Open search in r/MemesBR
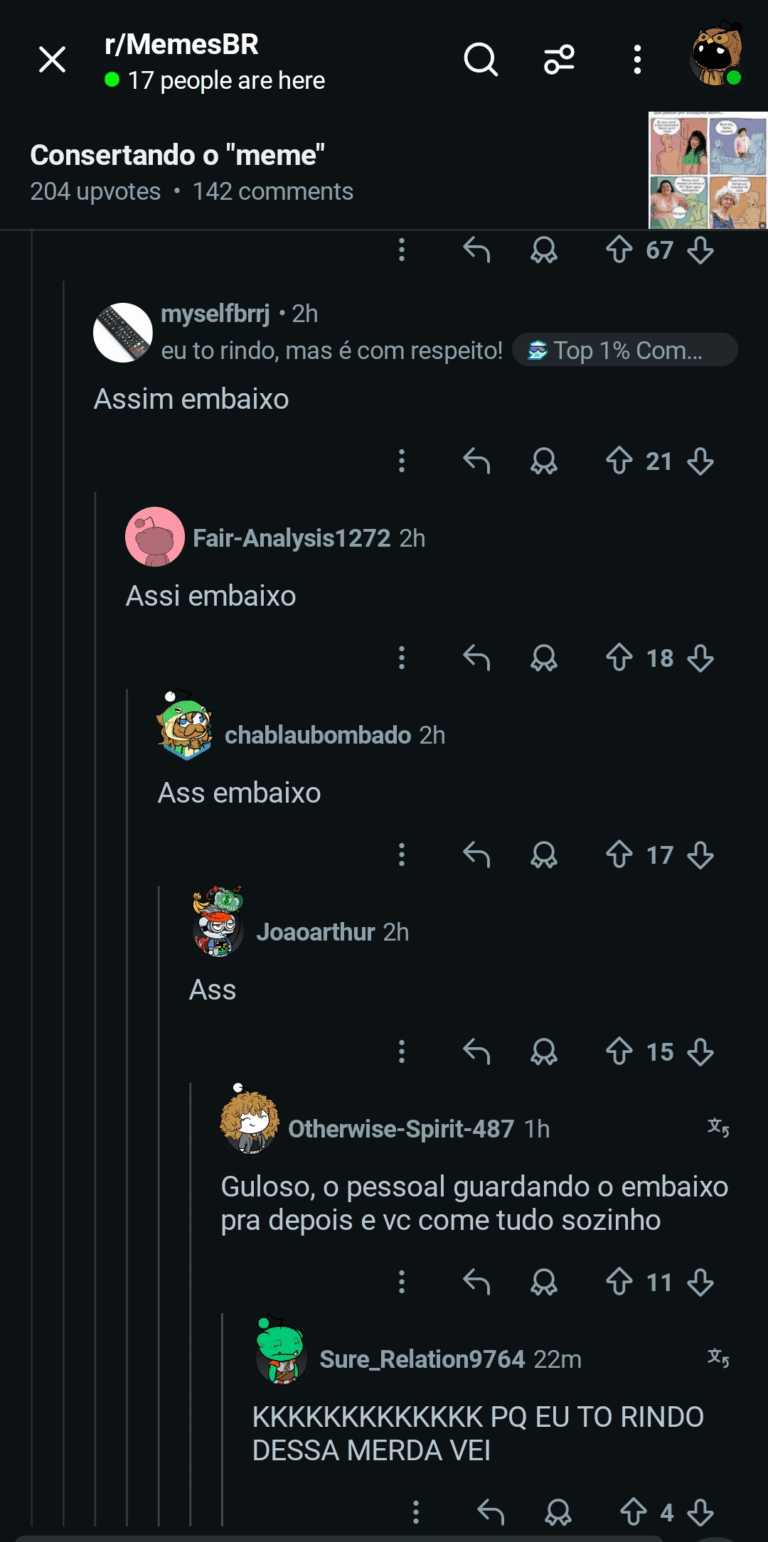This screenshot has height=1542, width=768. [x=481, y=60]
